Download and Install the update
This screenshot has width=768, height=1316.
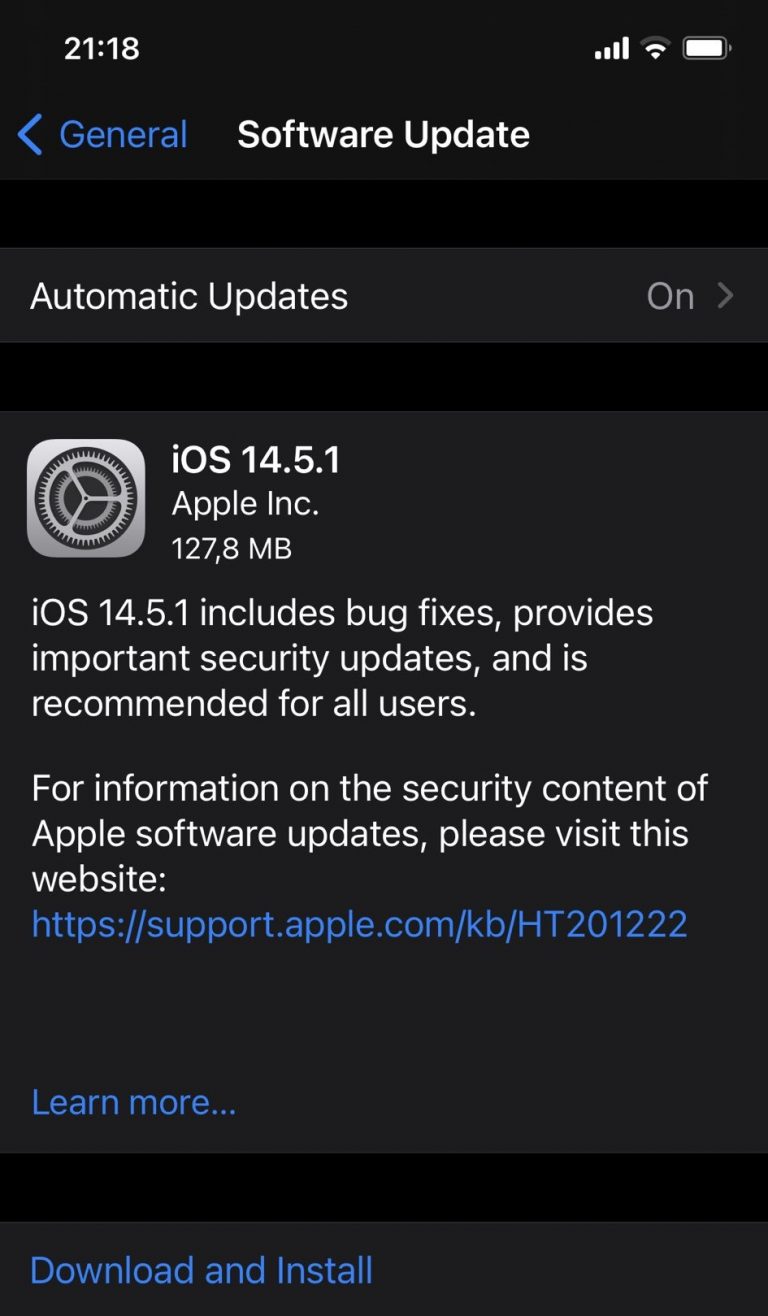tap(201, 1270)
